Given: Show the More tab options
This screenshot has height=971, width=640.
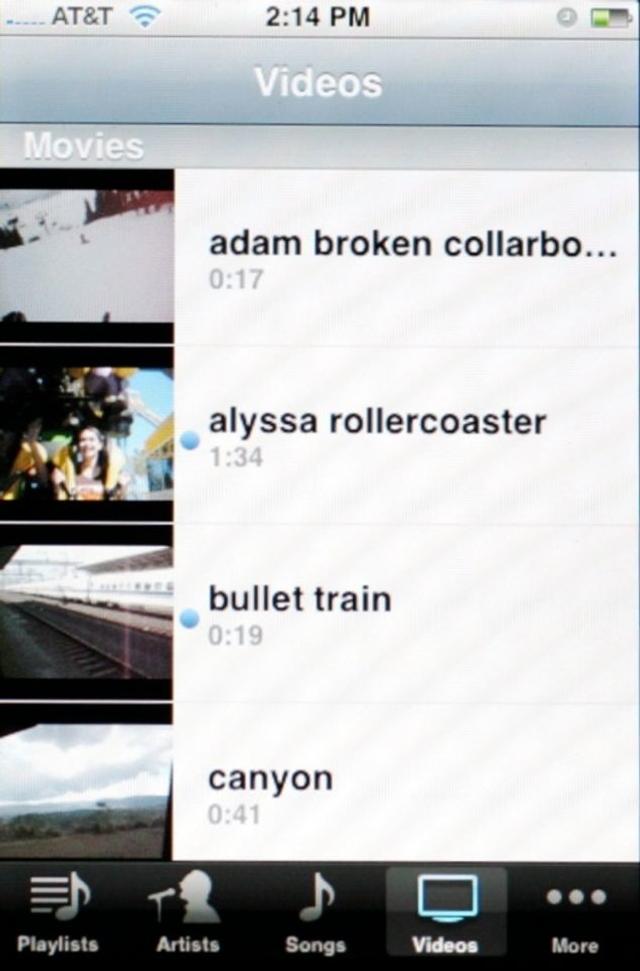Looking at the screenshot, I should coord(575,915).
